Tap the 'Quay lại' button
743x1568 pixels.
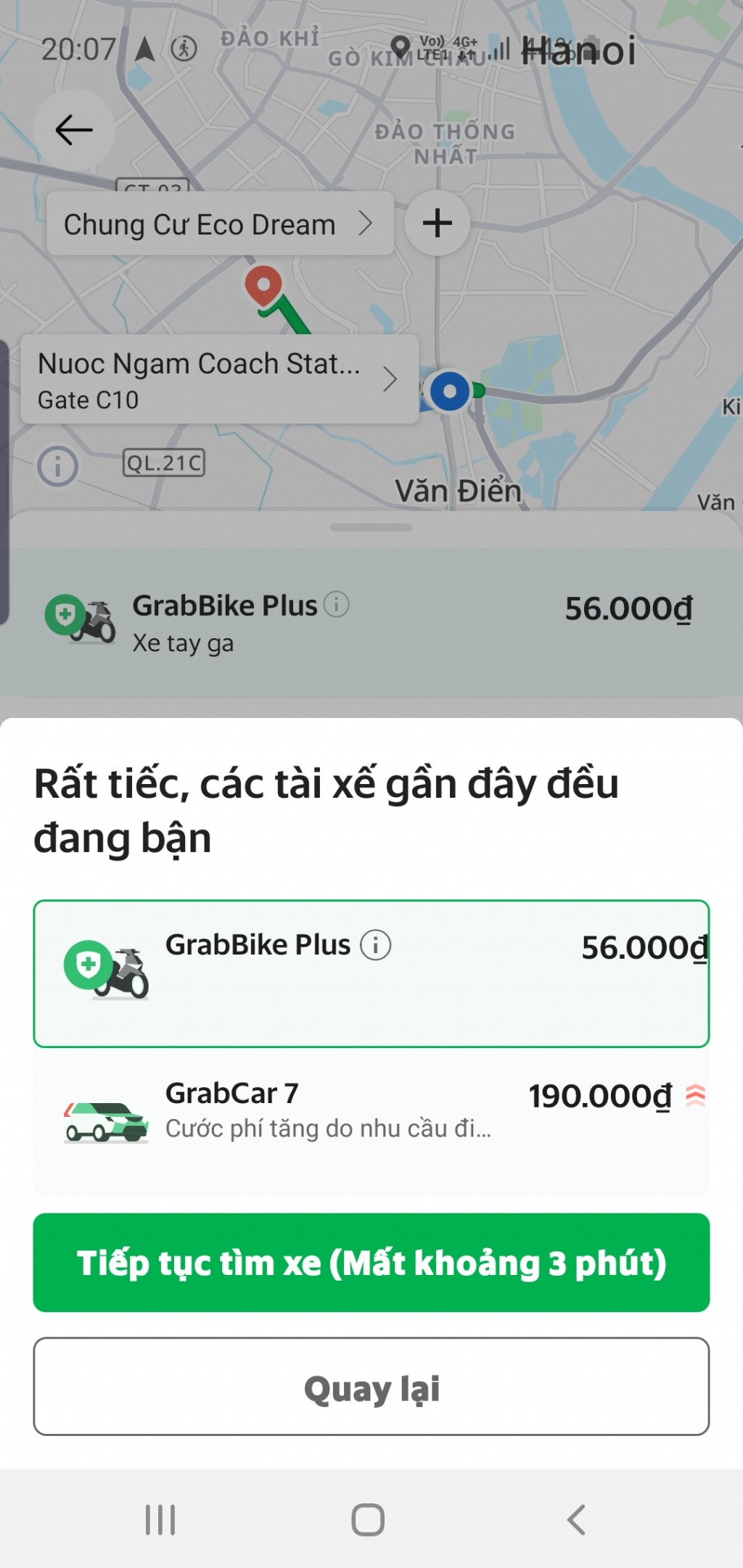point(371,1387)
